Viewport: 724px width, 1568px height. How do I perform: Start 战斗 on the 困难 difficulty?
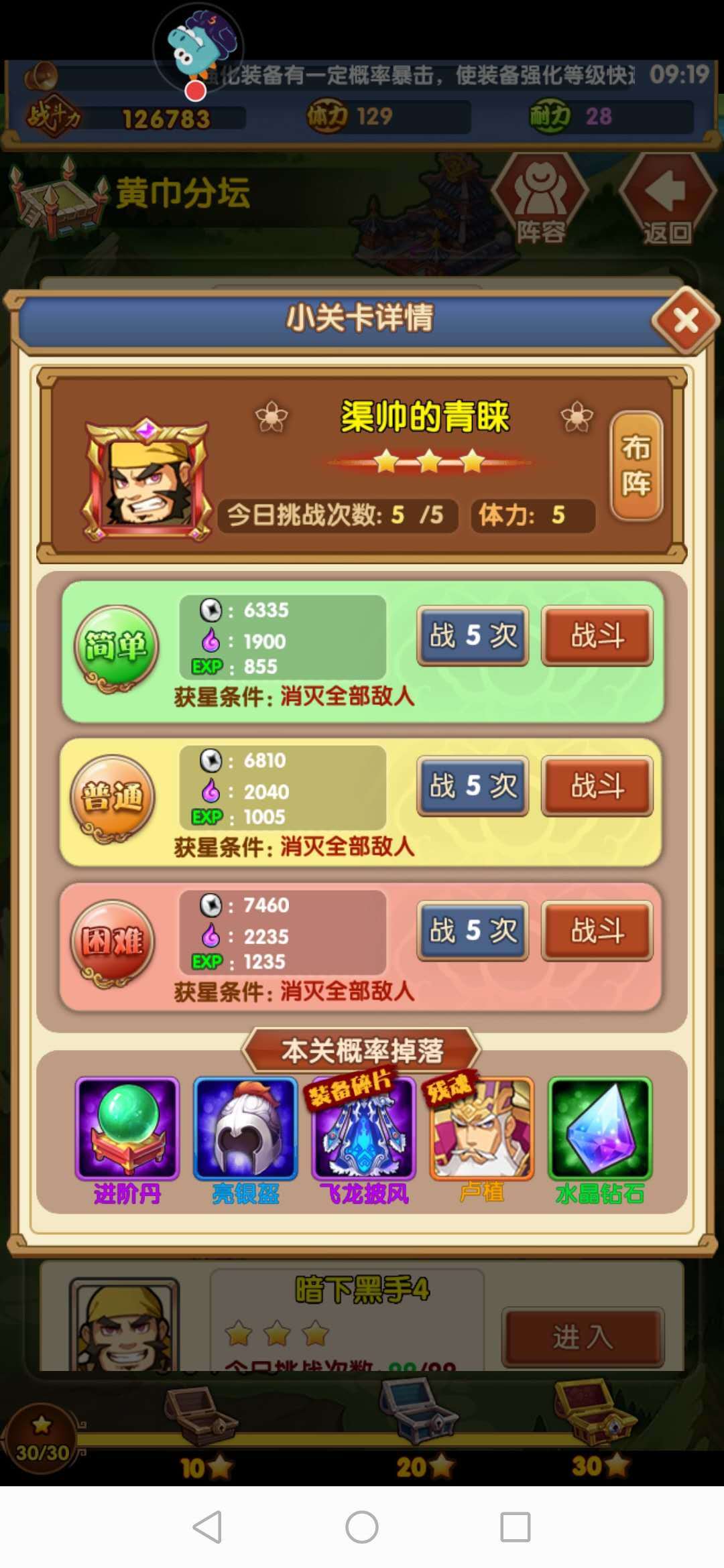pyautogui.click(x=597, y=930)
